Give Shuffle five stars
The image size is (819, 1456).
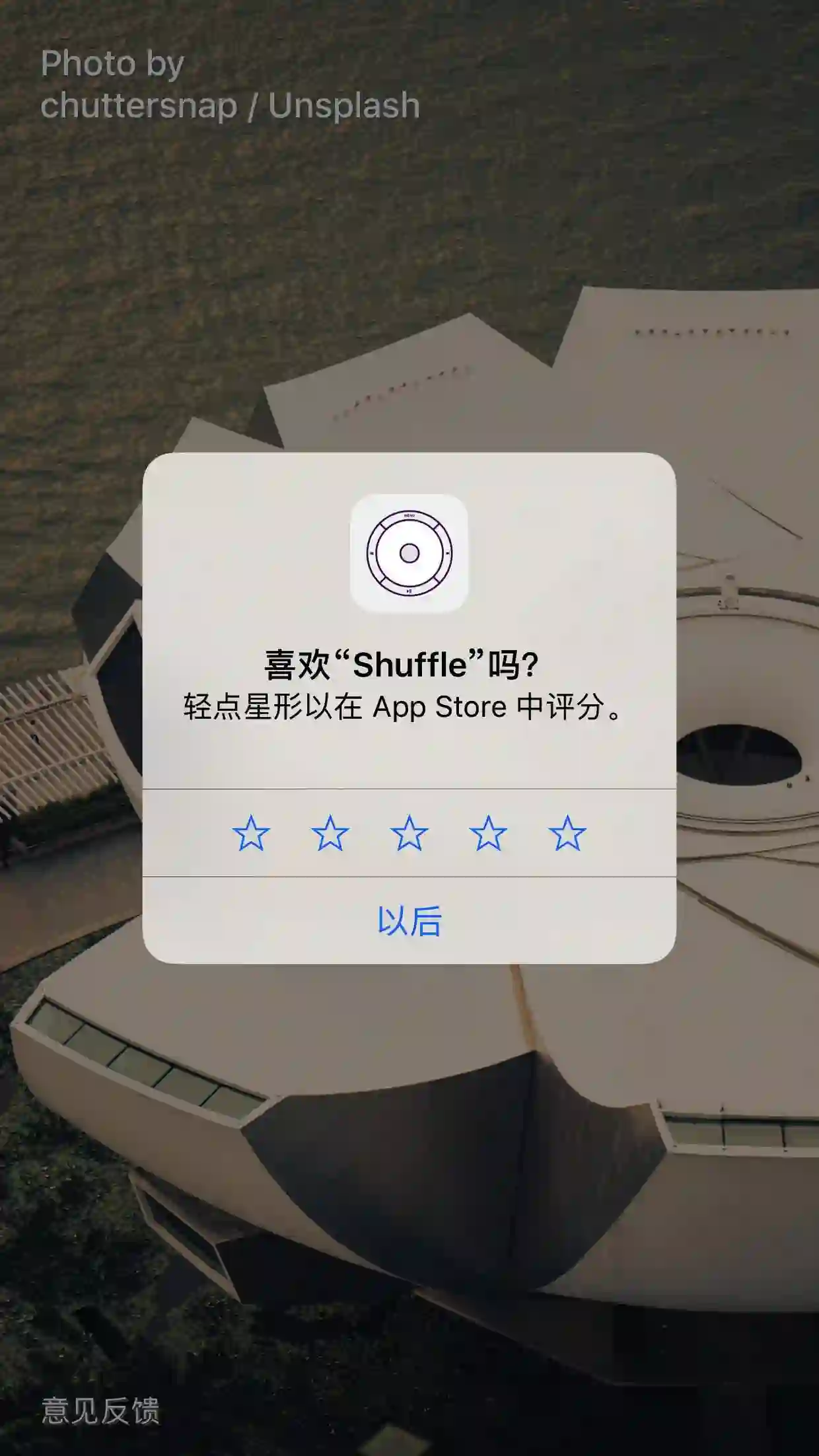pyautogui.click(x=567, y=833)
